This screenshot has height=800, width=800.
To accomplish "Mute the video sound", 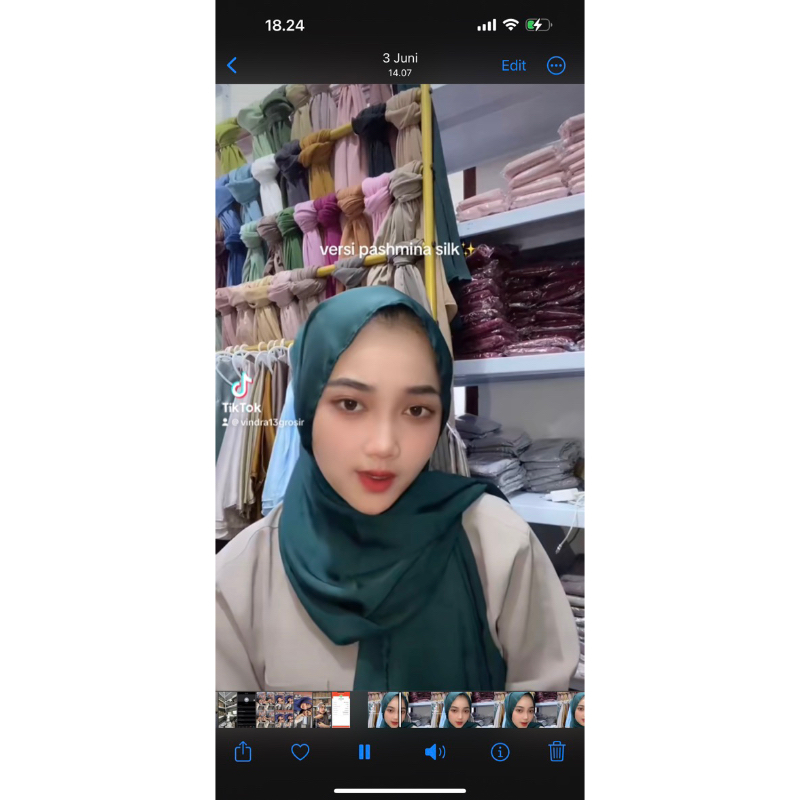I will 435,752.
